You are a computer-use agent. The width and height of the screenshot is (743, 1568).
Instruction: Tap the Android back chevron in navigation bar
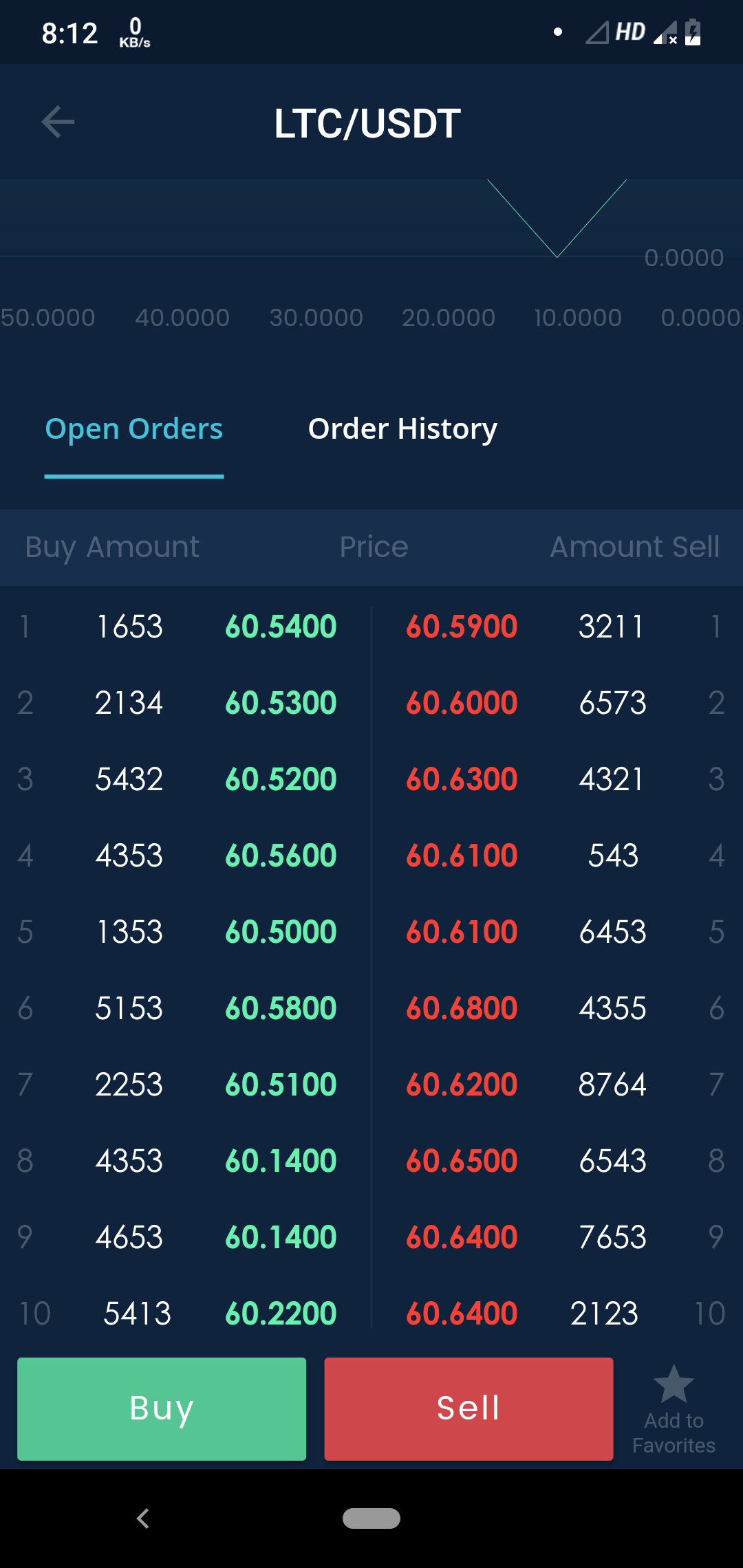pyautogui.click(x=143, y=1520)
